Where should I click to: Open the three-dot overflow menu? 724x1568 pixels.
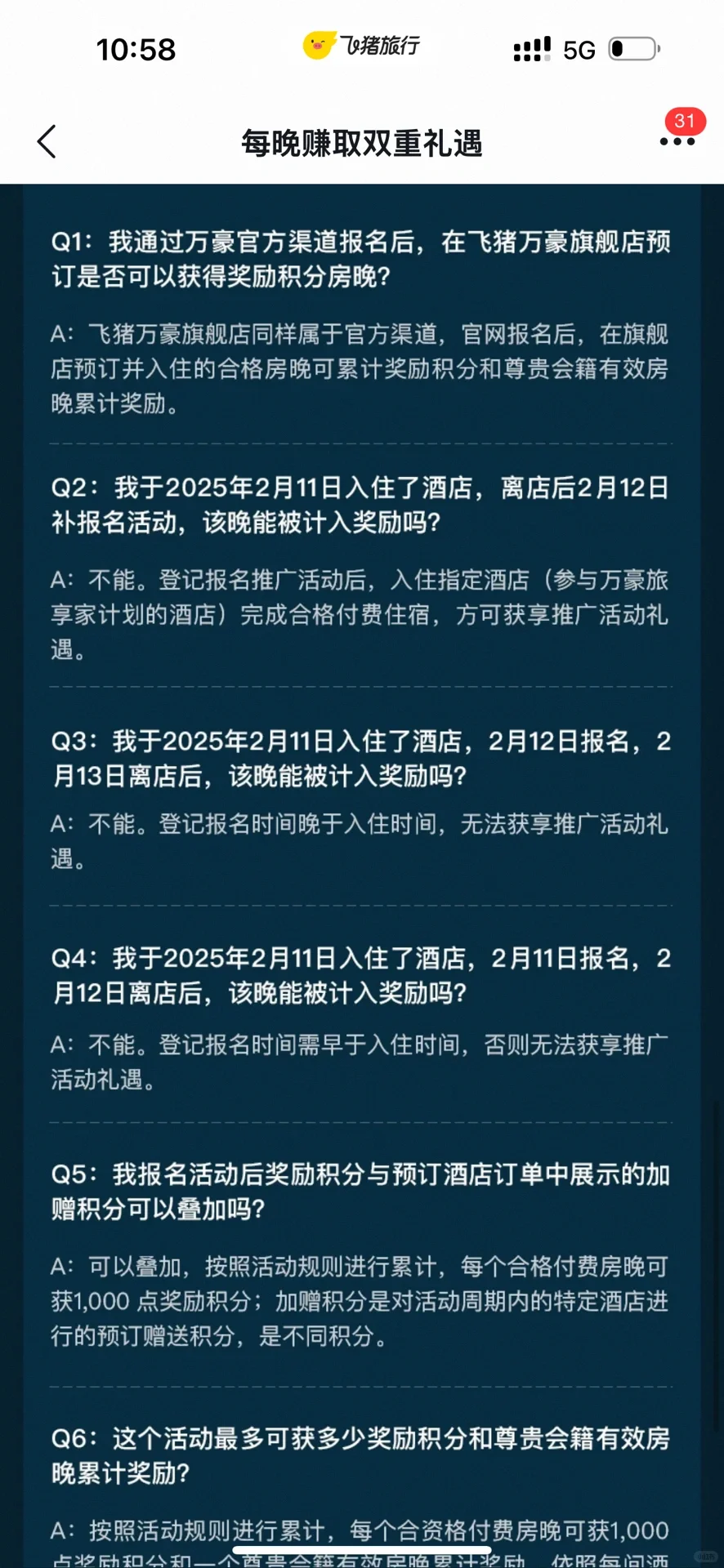pos(677,141)
